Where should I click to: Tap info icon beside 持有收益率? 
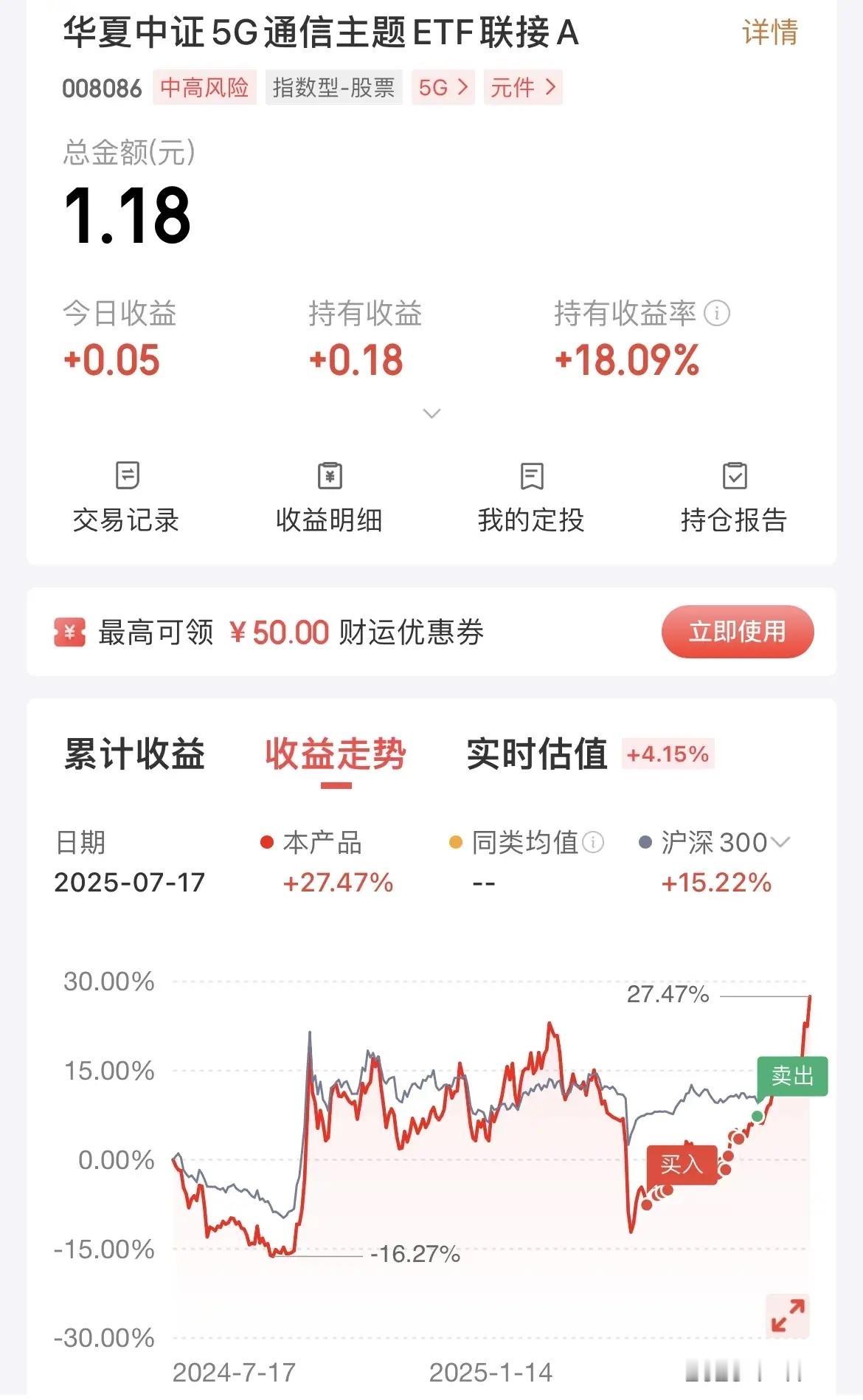coord(717,314)
